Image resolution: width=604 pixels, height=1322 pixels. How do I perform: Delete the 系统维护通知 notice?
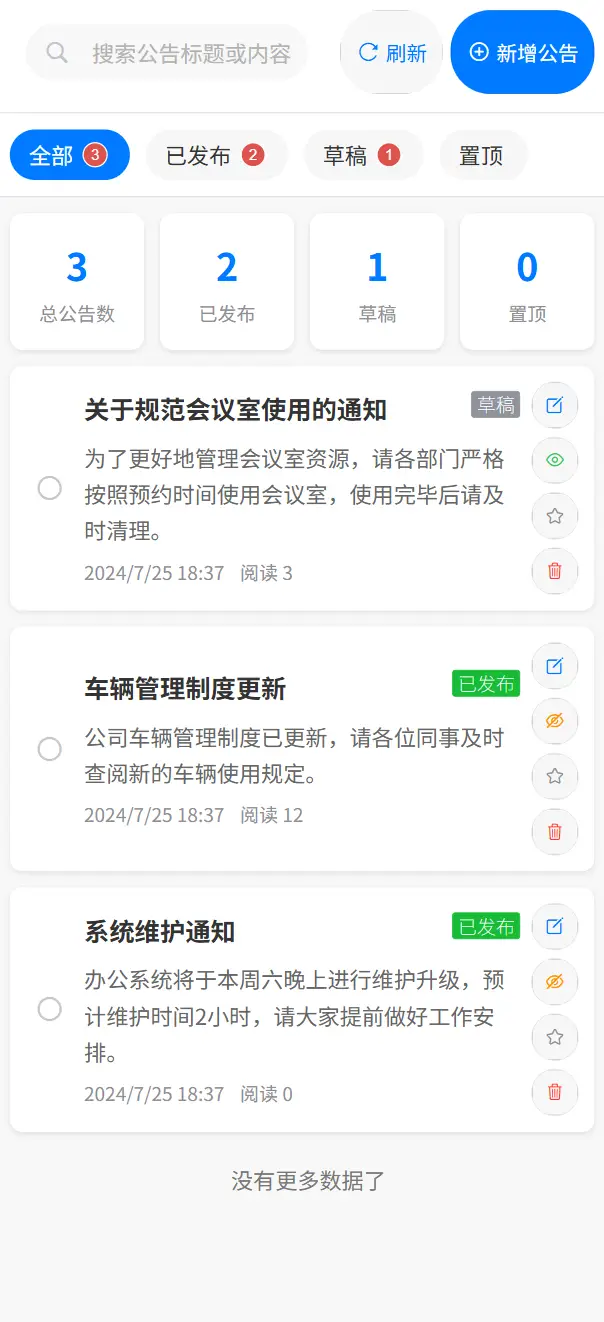point(555,1092)
